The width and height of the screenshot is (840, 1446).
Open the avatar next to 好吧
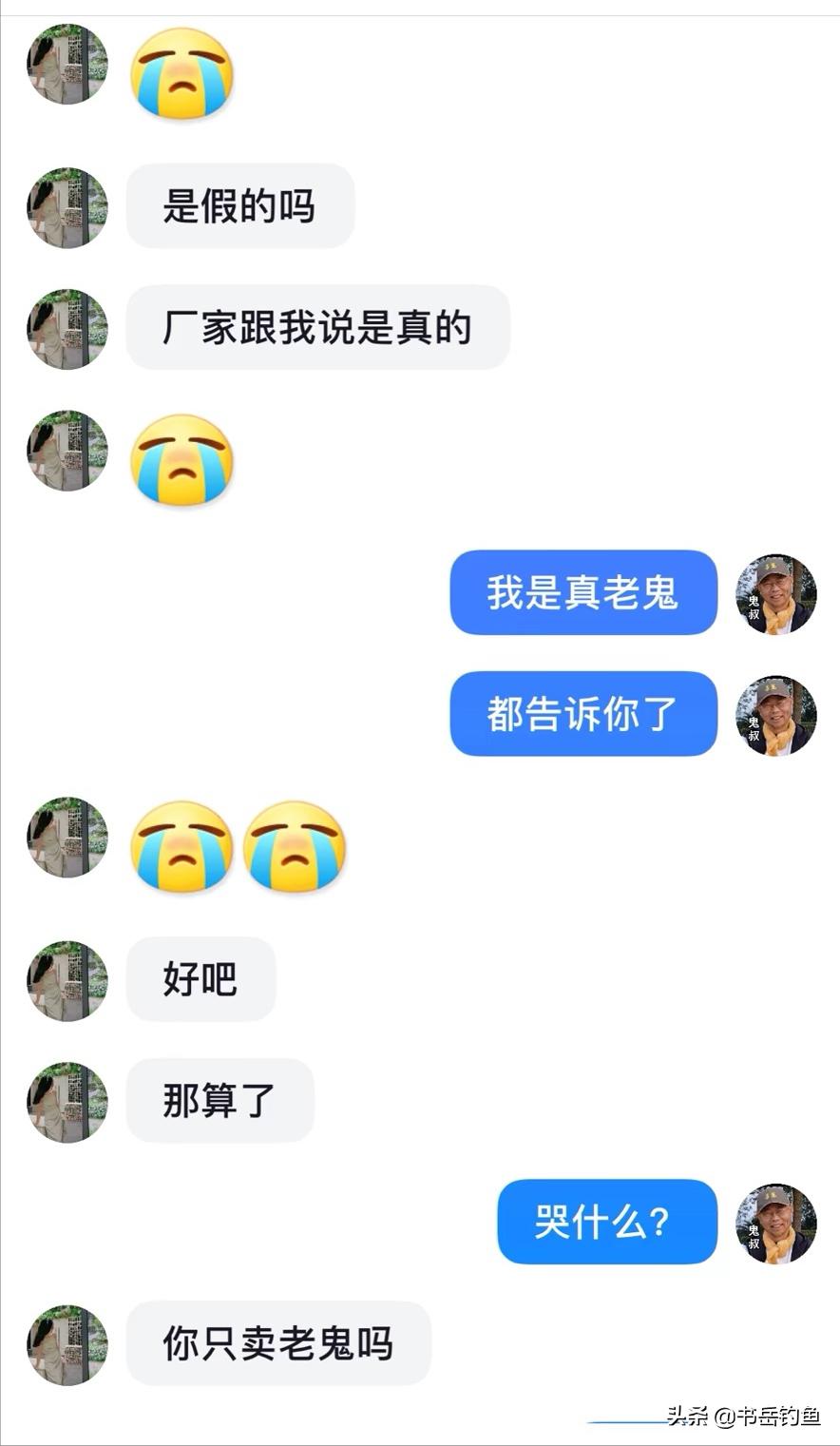click(67, 980)
